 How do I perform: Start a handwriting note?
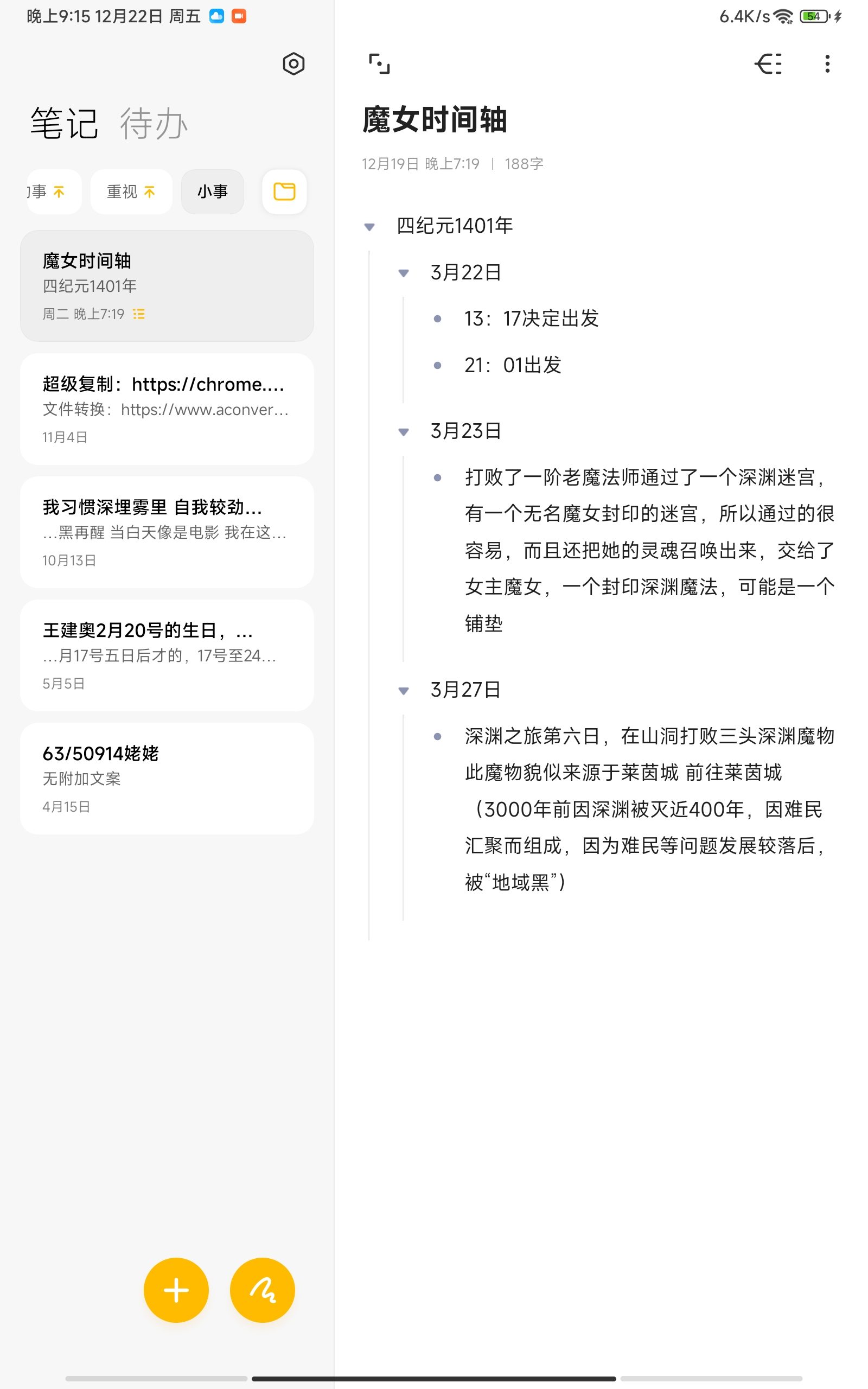(x=263, y=1290)
